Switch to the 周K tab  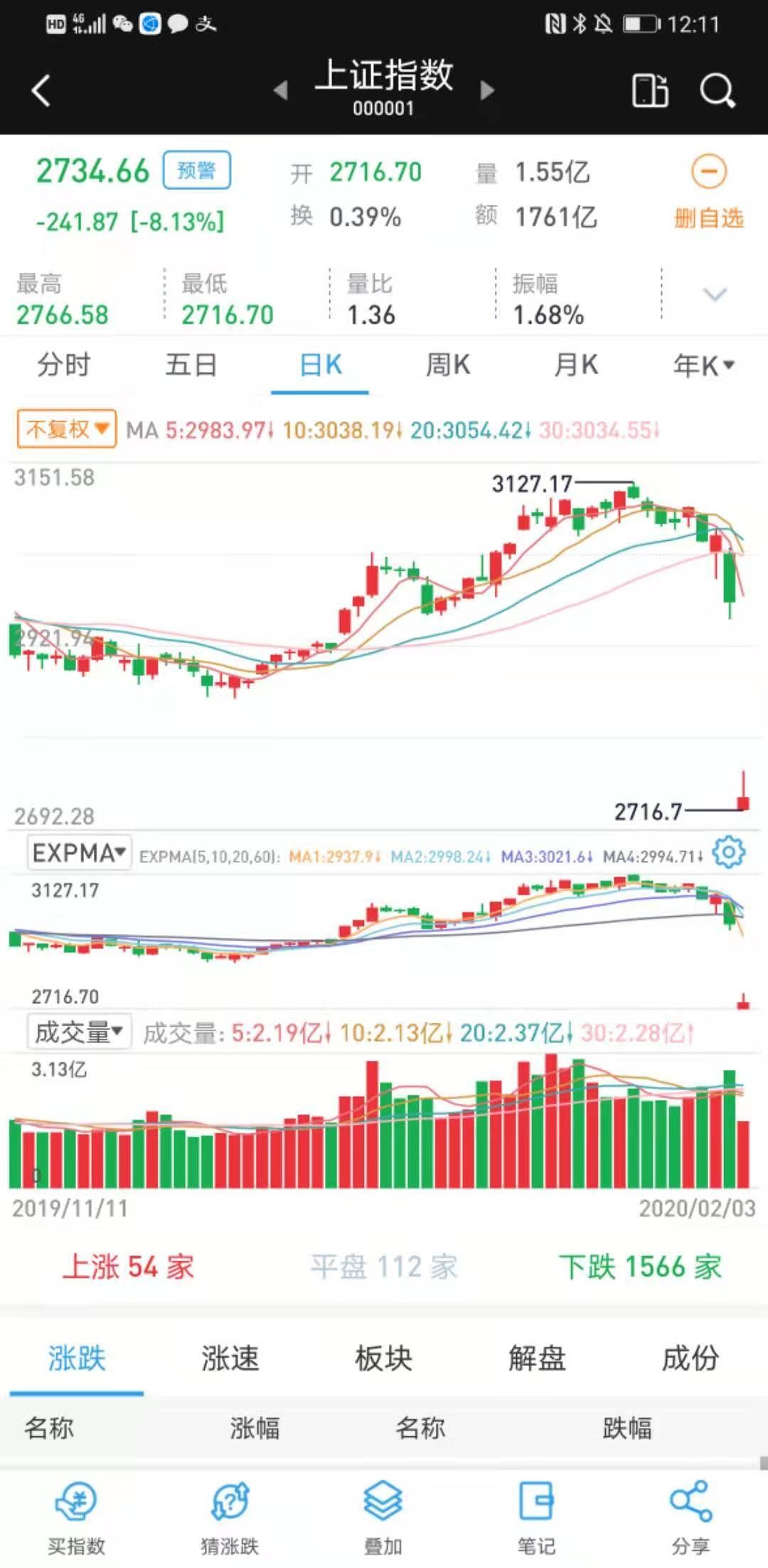pos(447,365)
